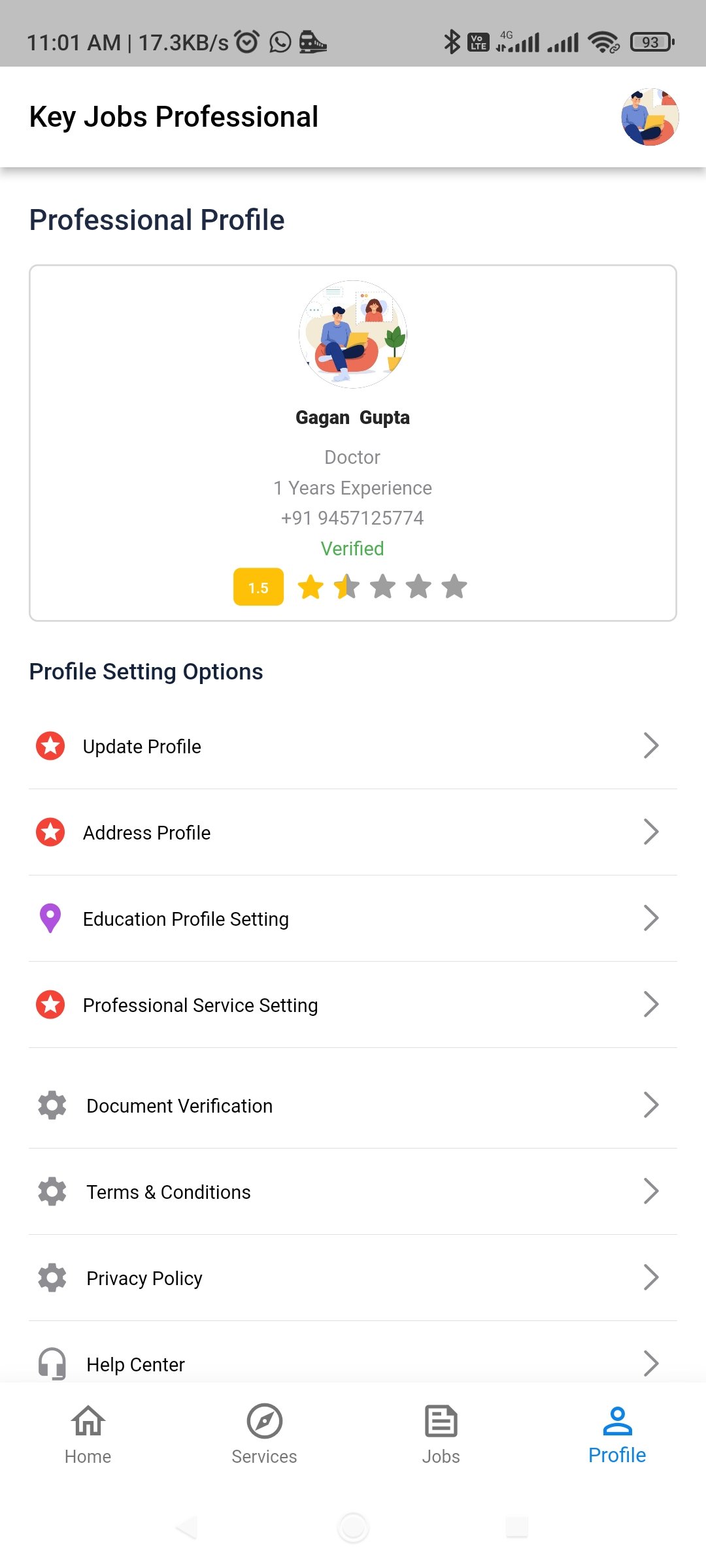Open the avatar icon in the app bar
Viewport: 706px width, 1568px height.
coord(650,117)
